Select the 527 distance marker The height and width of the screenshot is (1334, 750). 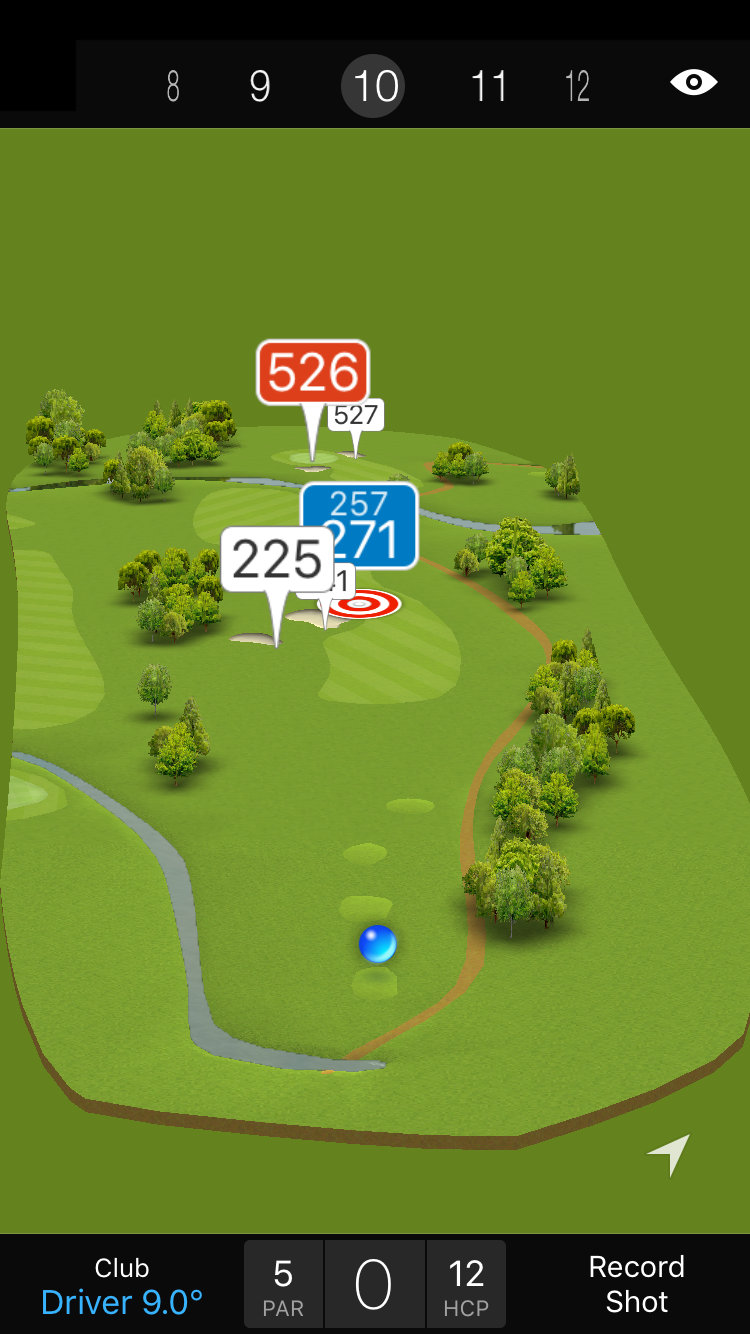click(357, 415)
